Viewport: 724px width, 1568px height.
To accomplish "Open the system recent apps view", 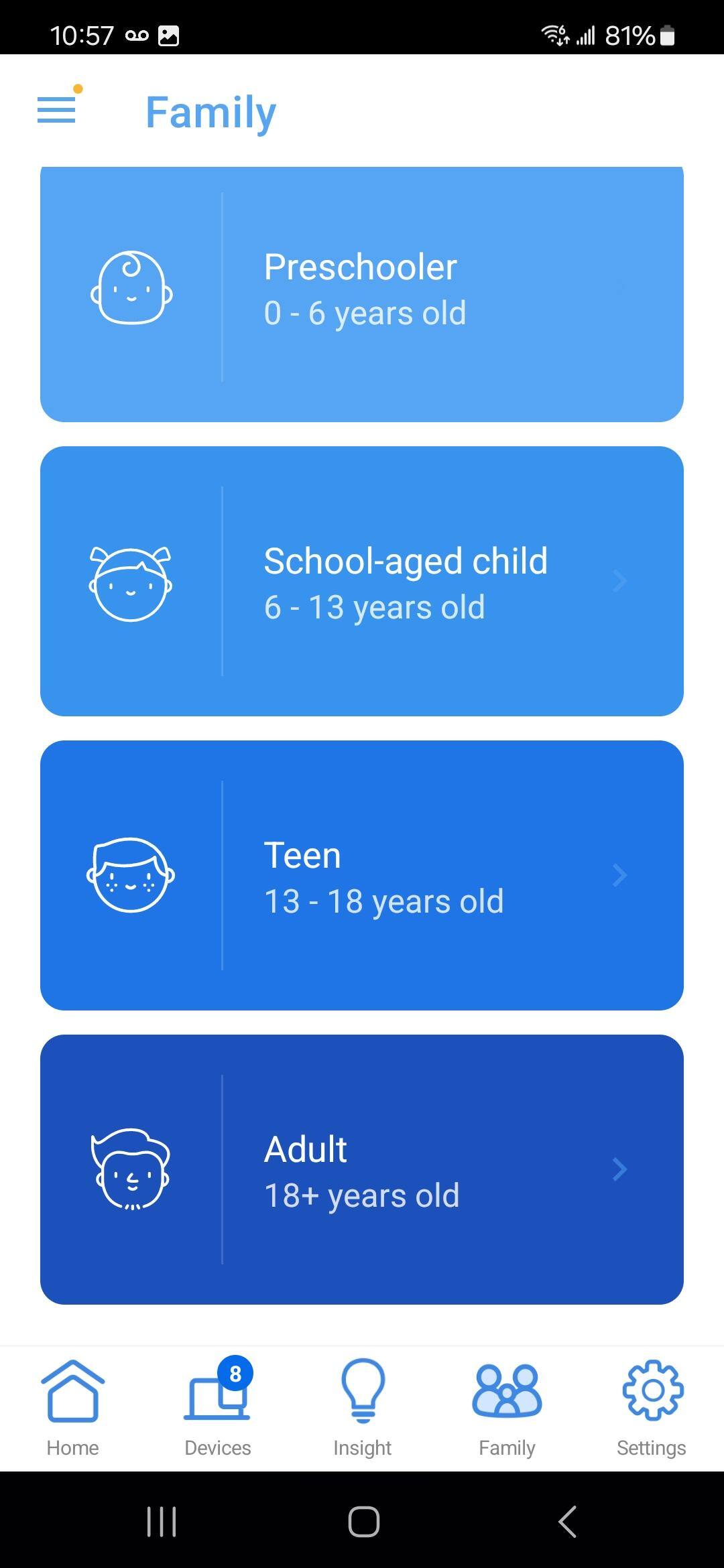I will tap(161, 1521).
